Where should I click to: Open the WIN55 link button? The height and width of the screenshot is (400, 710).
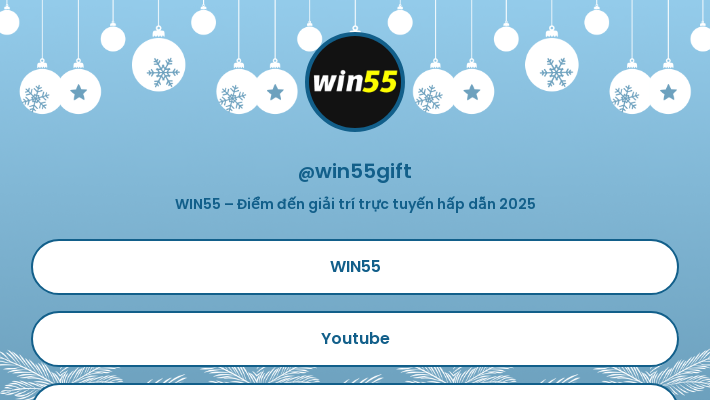[x=355, y=267]
